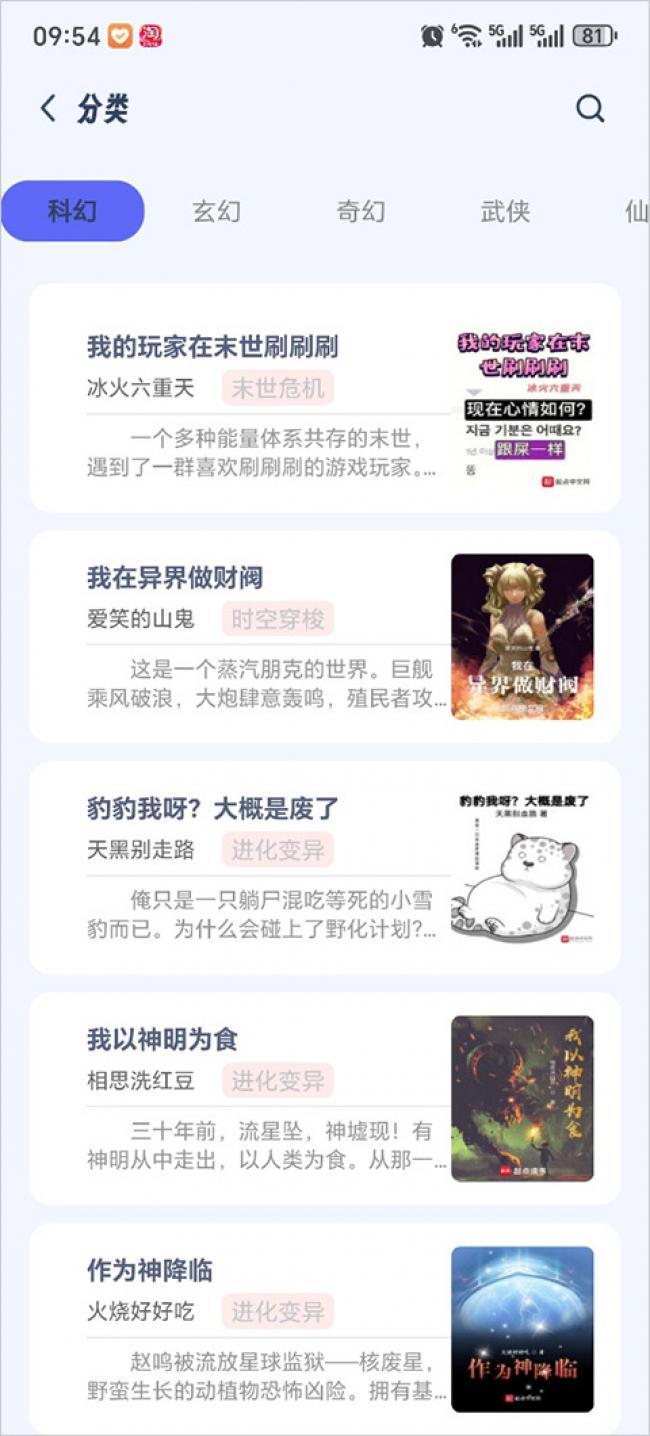Open the book 我在异界做财阀
The height and width of the screenshot is (1436, 650).
point(175,578)
